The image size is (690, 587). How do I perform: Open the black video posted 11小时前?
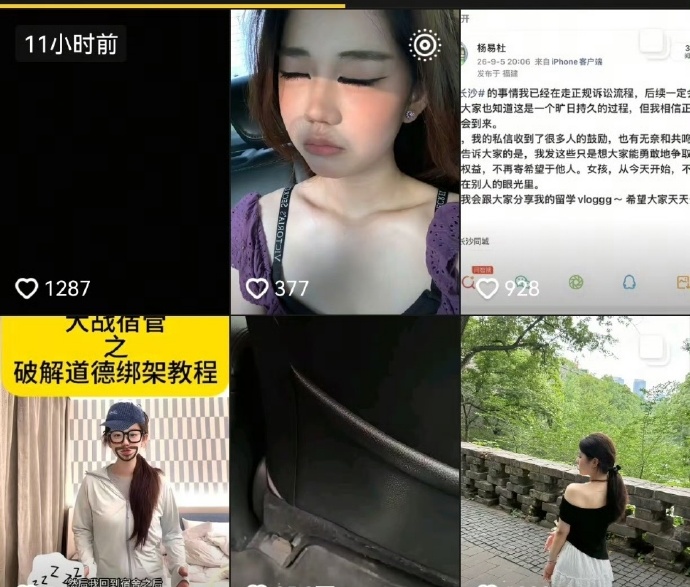click(x=114, y=161)
